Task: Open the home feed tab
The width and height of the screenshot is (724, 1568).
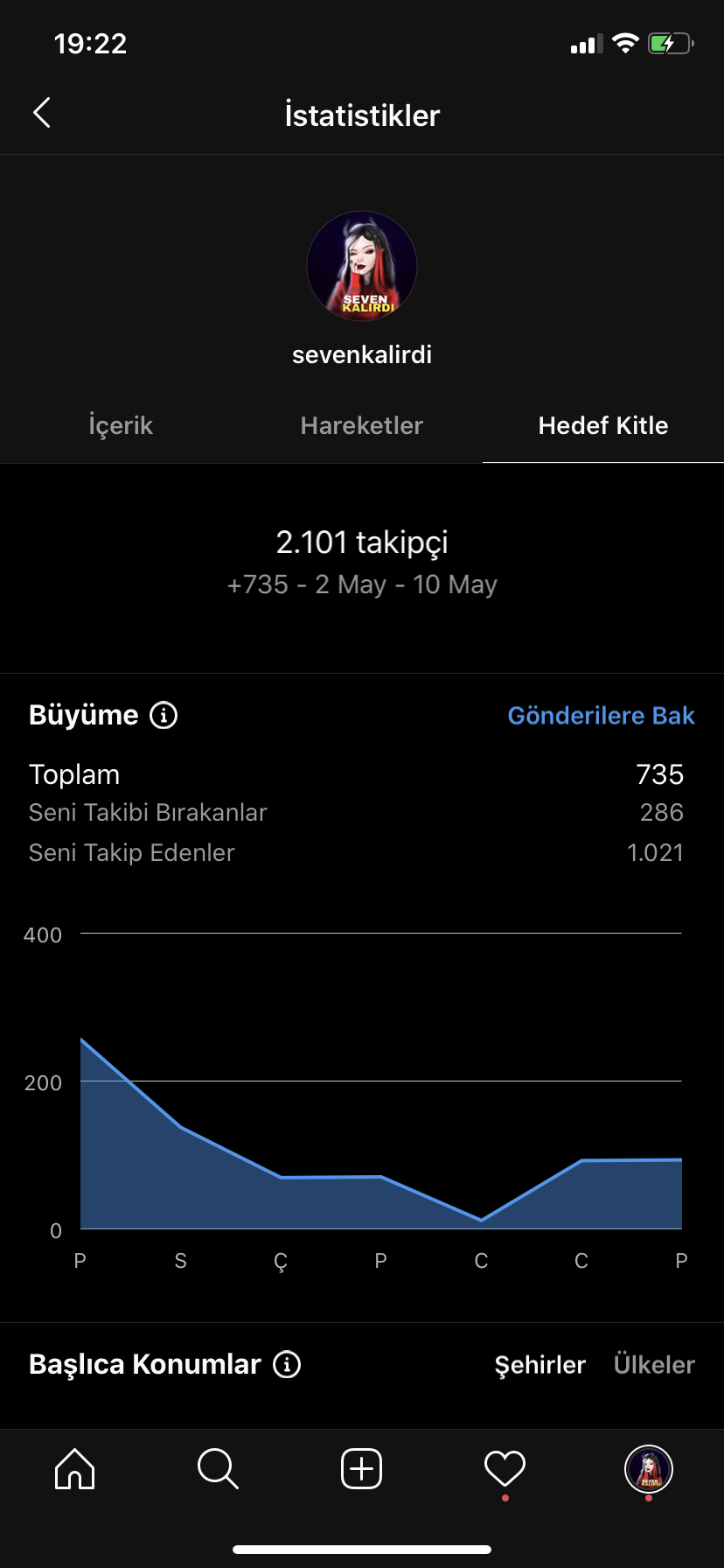Action: coord(75,1468)
